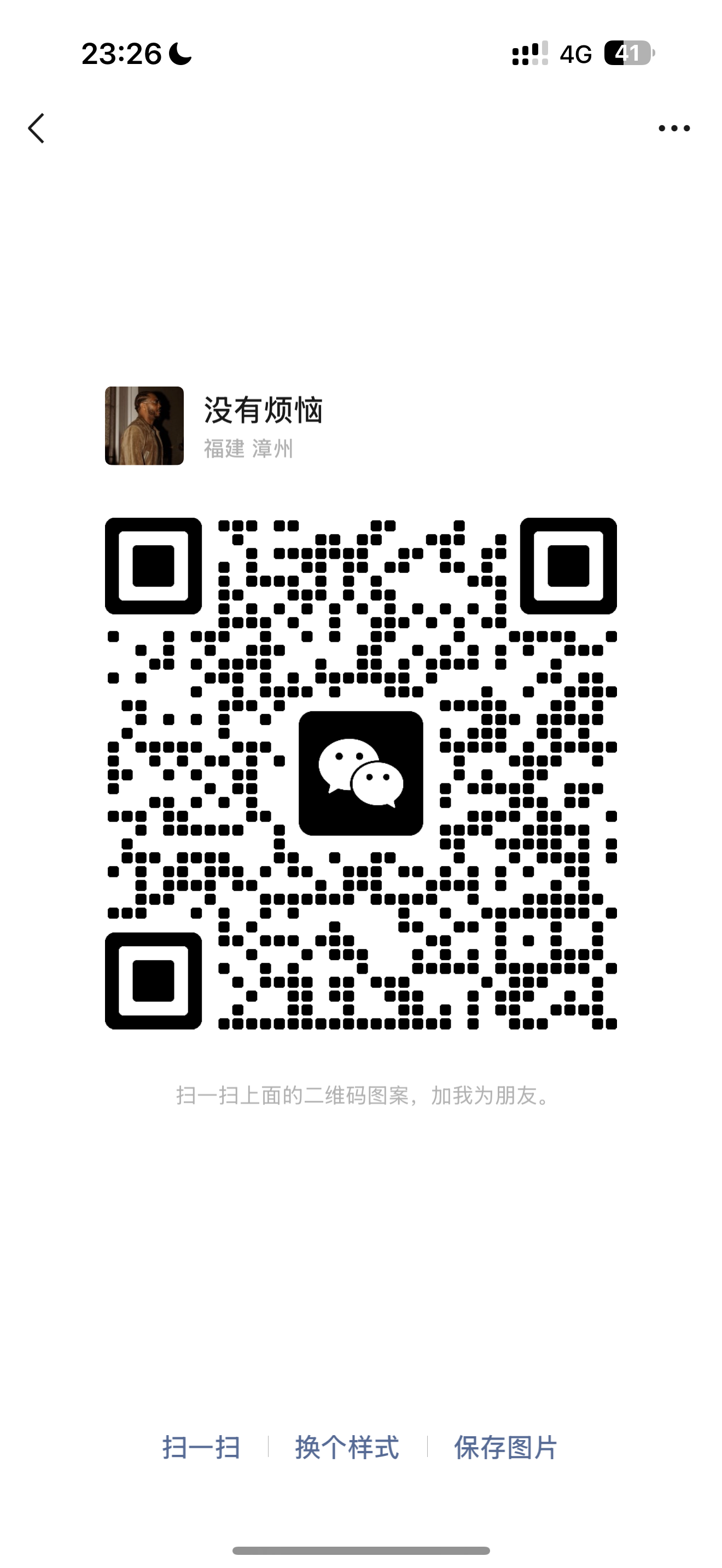722x1568 pixels.
Task: Select 换个样式 to change QR style
Action: click(347, 1447)
